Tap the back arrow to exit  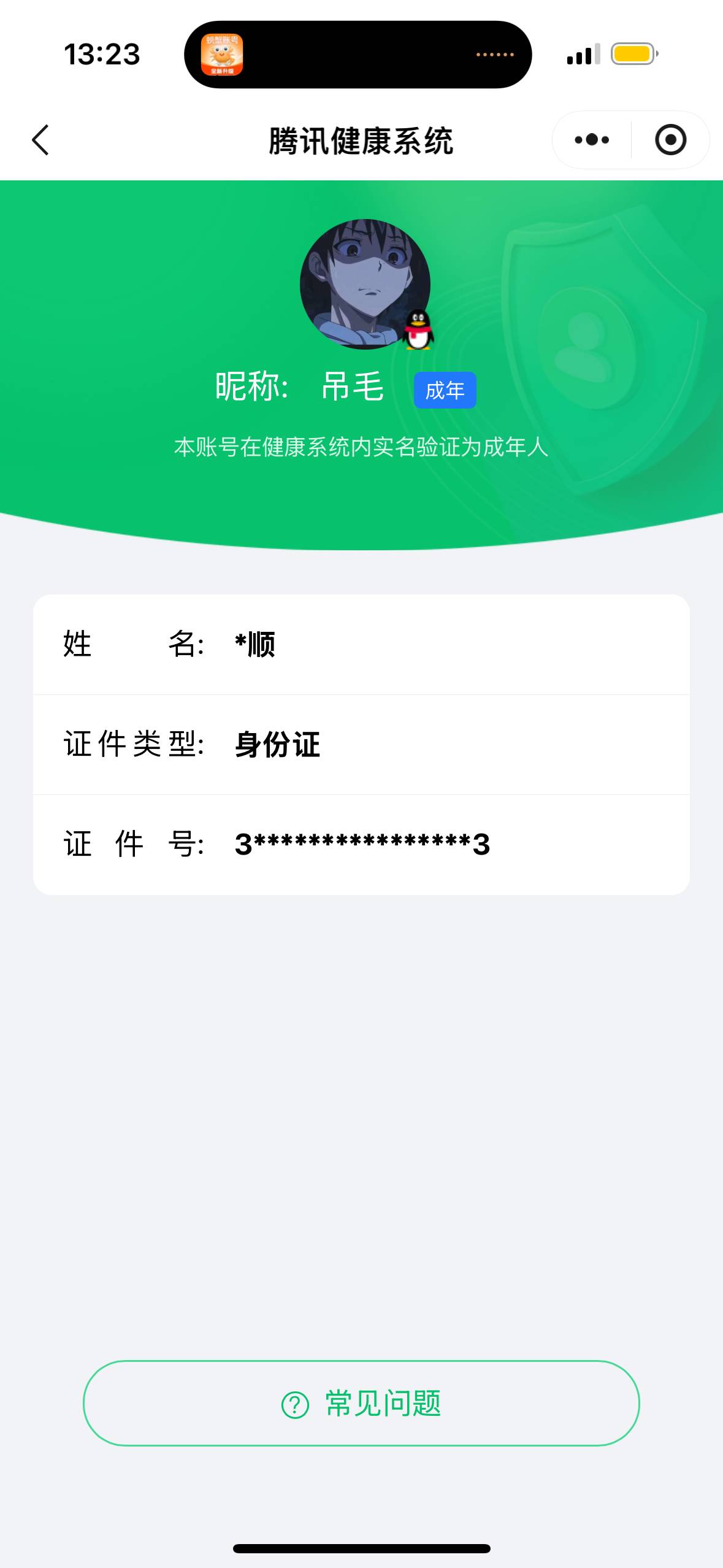tap(39, 140)
